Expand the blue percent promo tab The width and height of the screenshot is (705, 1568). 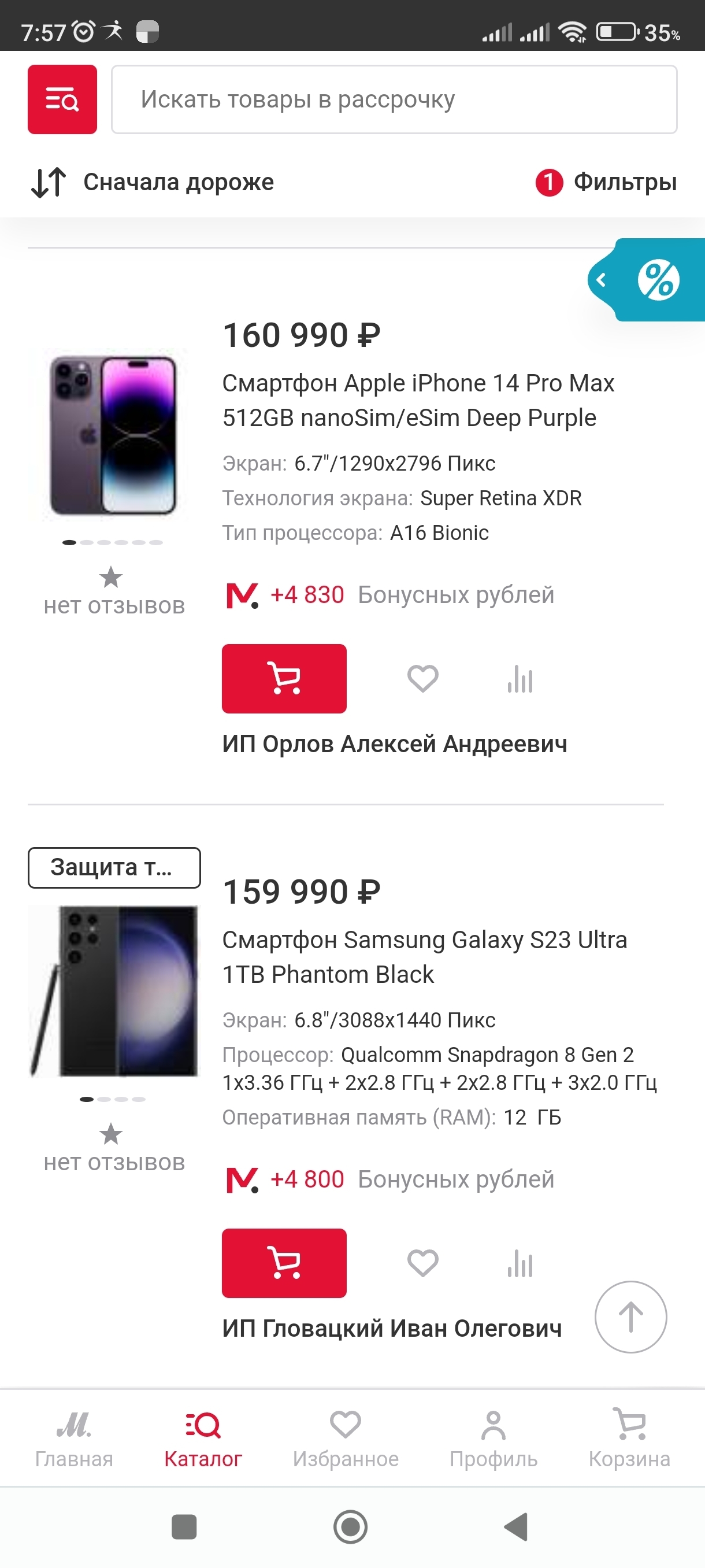click(x=646, y=280)
